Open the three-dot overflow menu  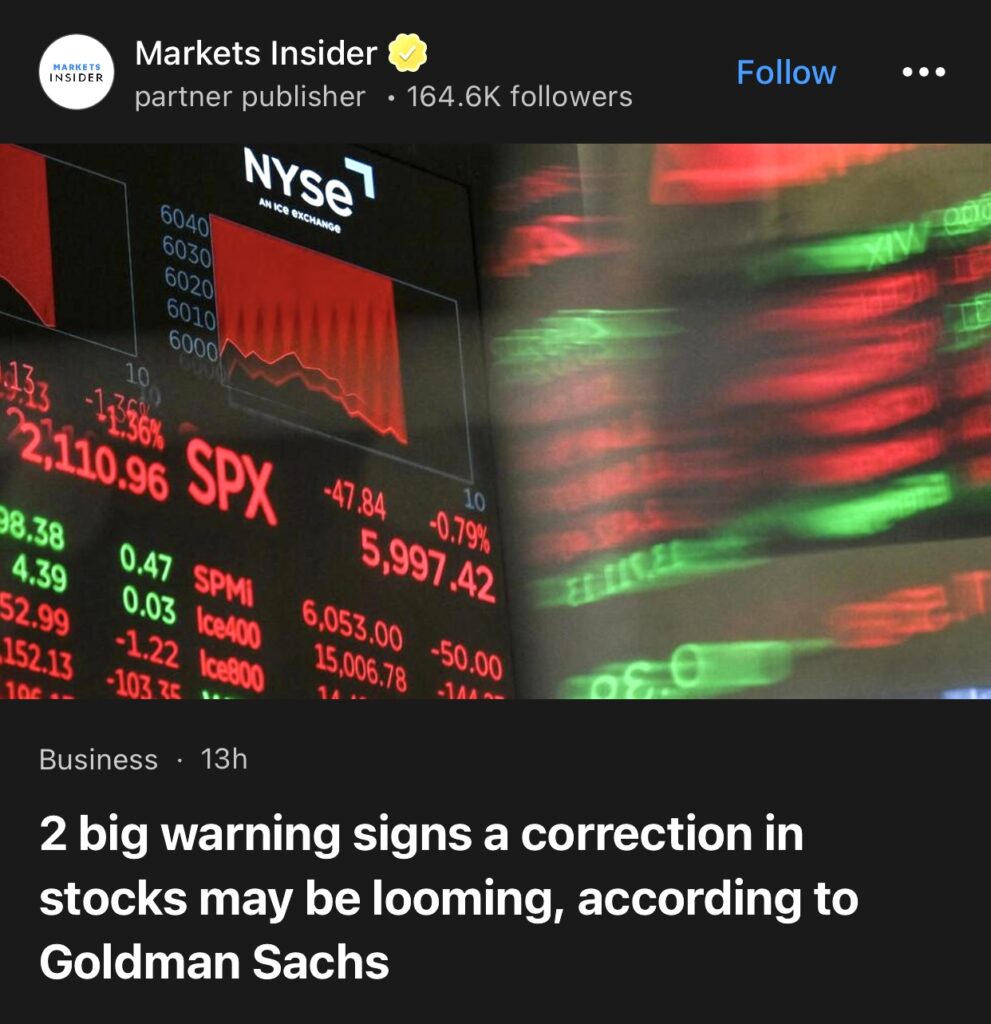coord(923,73)
